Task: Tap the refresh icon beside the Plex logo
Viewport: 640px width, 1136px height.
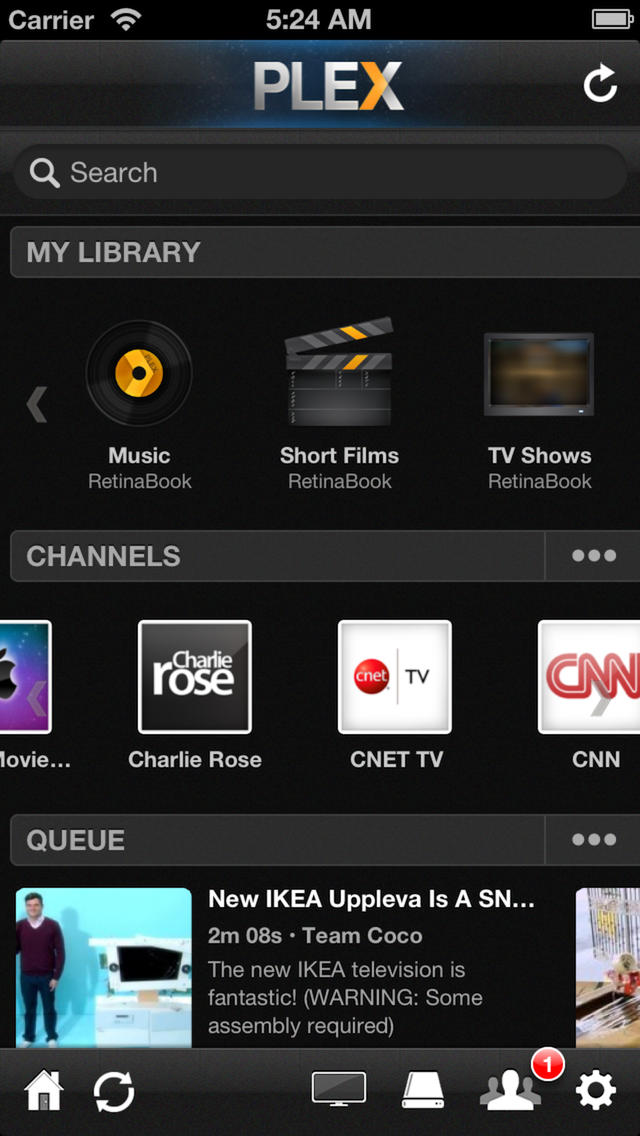Action: [x=600, y=85]
